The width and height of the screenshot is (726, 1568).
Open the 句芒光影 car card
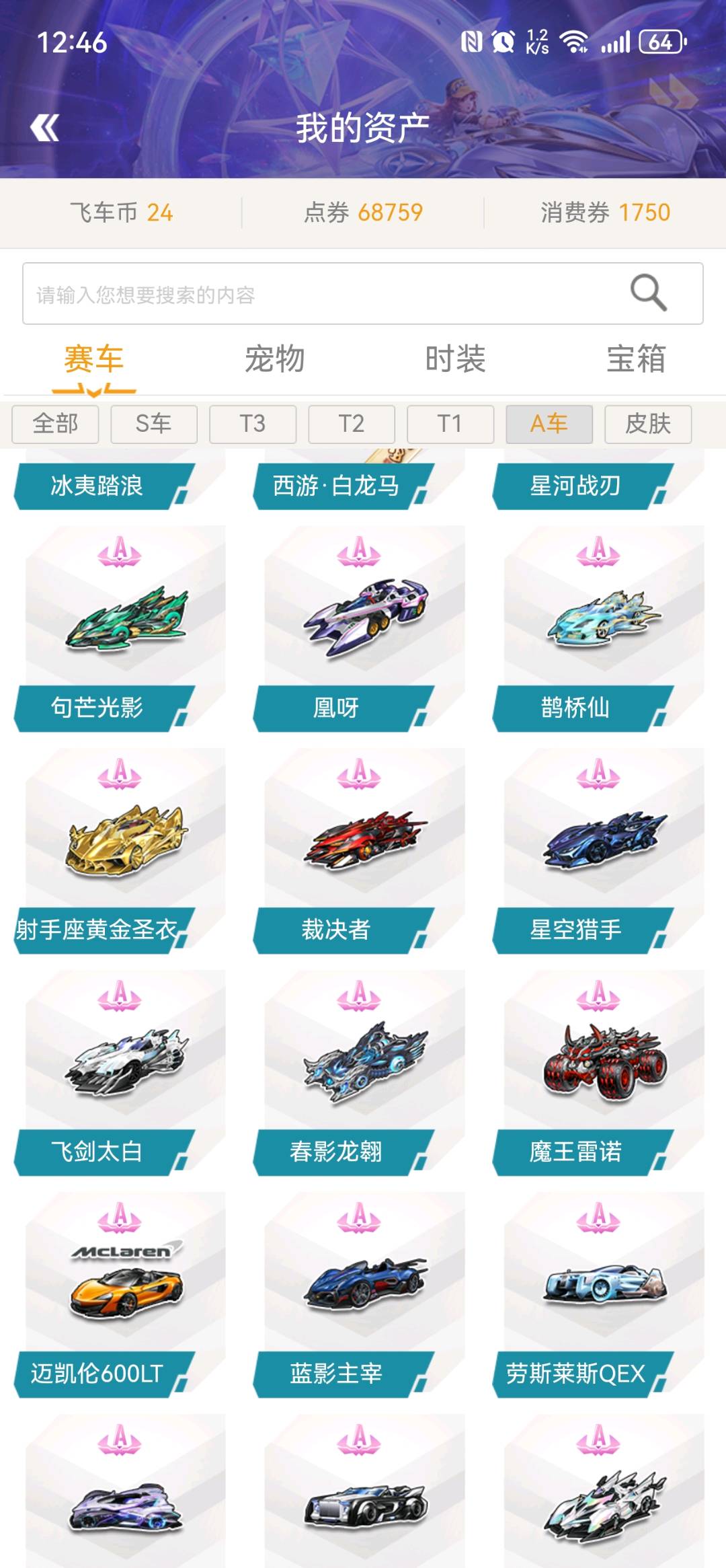[x=121, y=629]
